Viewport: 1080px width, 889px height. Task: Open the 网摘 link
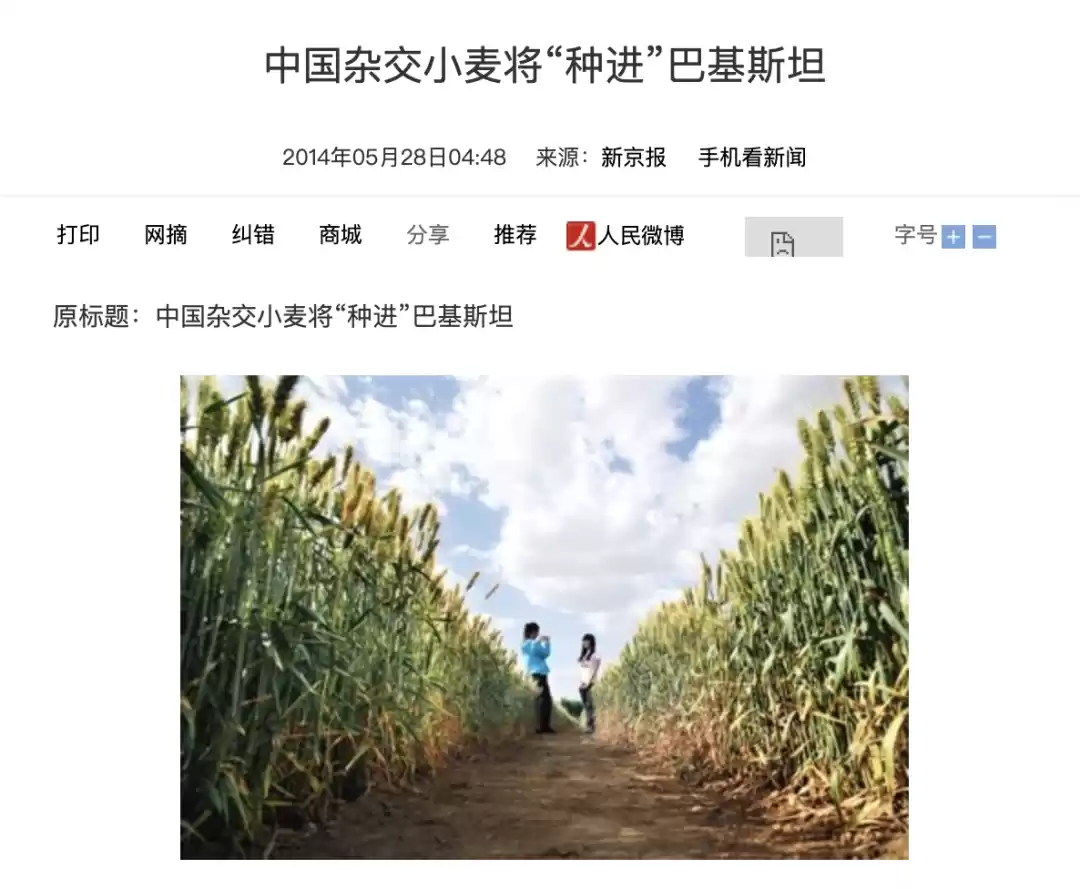[x=165, y=235]
